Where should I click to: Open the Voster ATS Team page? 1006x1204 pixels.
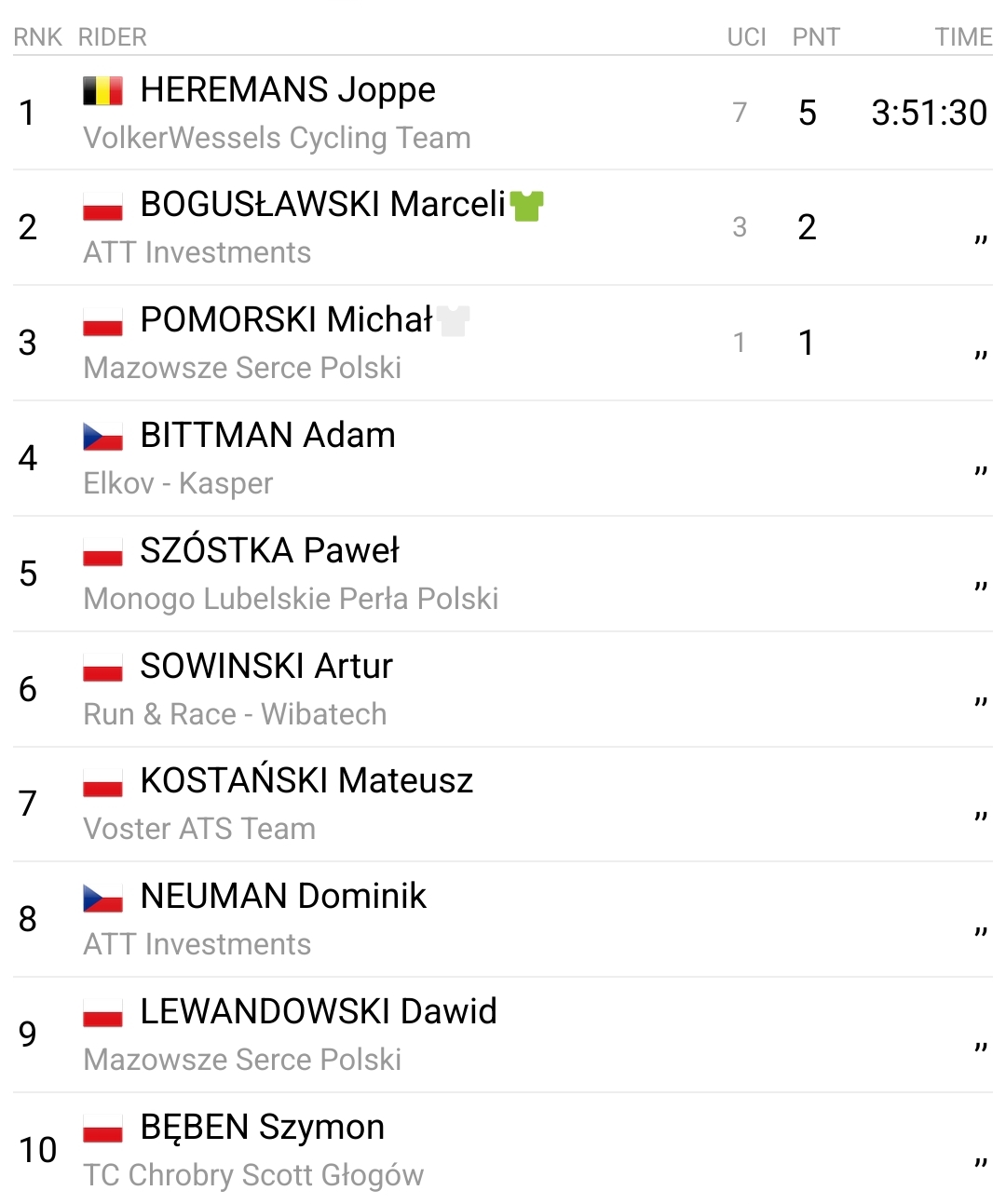pyautogui.click(x=199, y=830)
